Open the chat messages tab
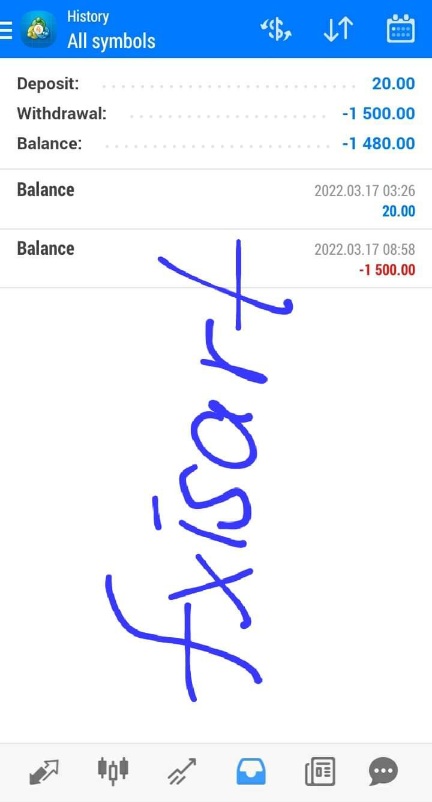This screenshot has height=802, width=432. pyautogui.click(x=383, y=771)
